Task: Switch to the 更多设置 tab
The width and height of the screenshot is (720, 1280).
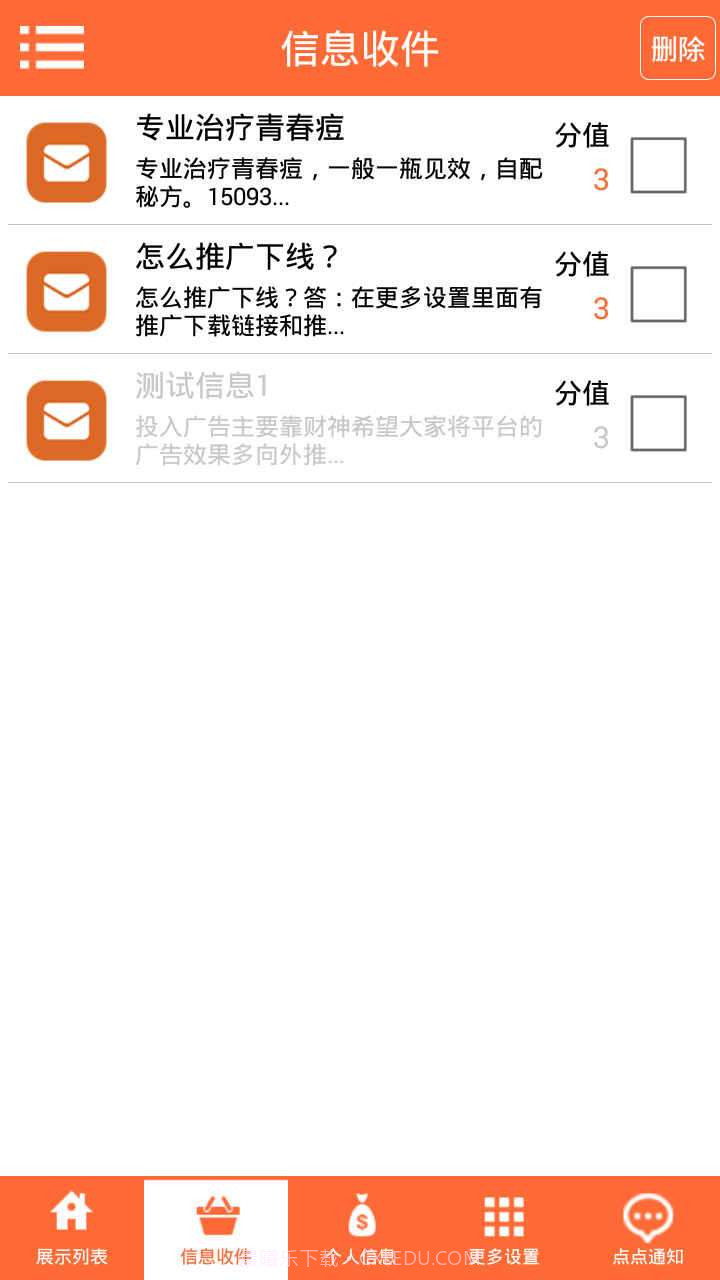Action: tap(503, 1255)
